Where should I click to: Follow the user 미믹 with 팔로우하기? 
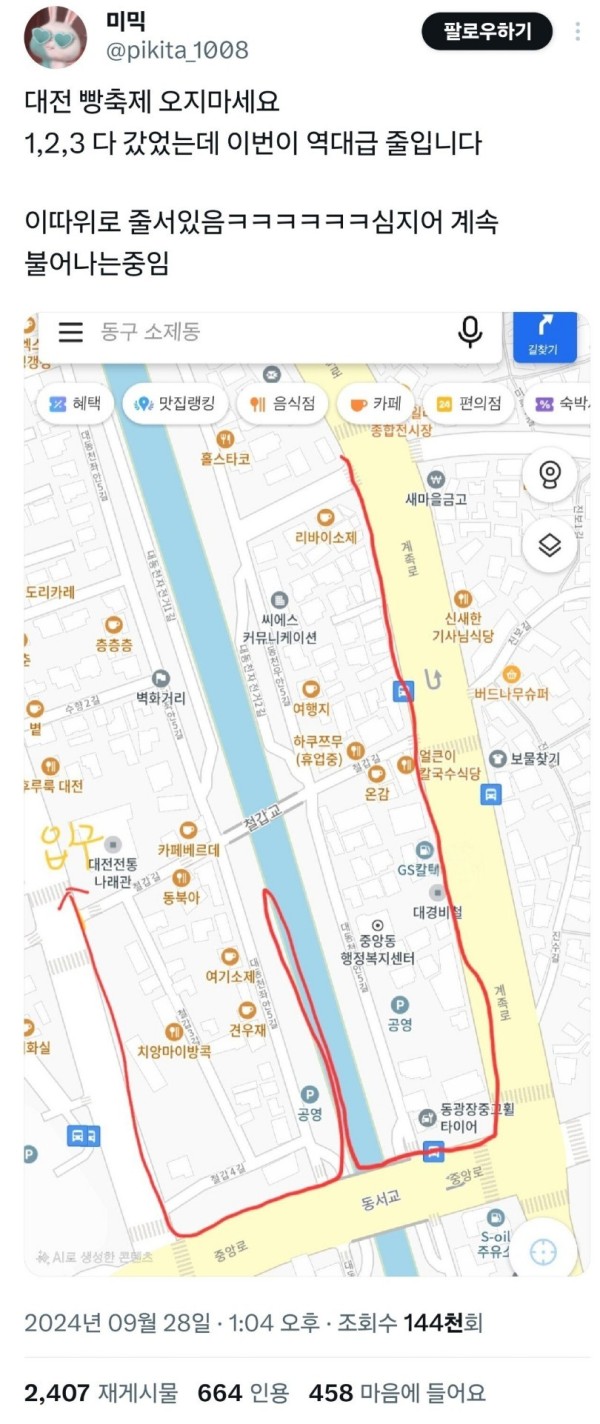[x=486, y=32]
